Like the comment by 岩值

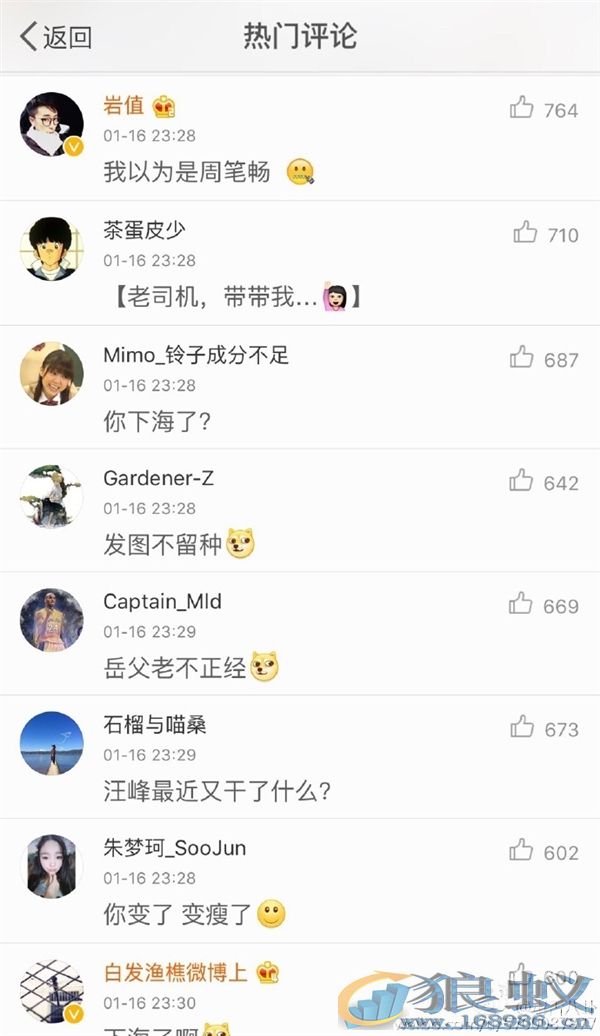click(x=522, y=108)
